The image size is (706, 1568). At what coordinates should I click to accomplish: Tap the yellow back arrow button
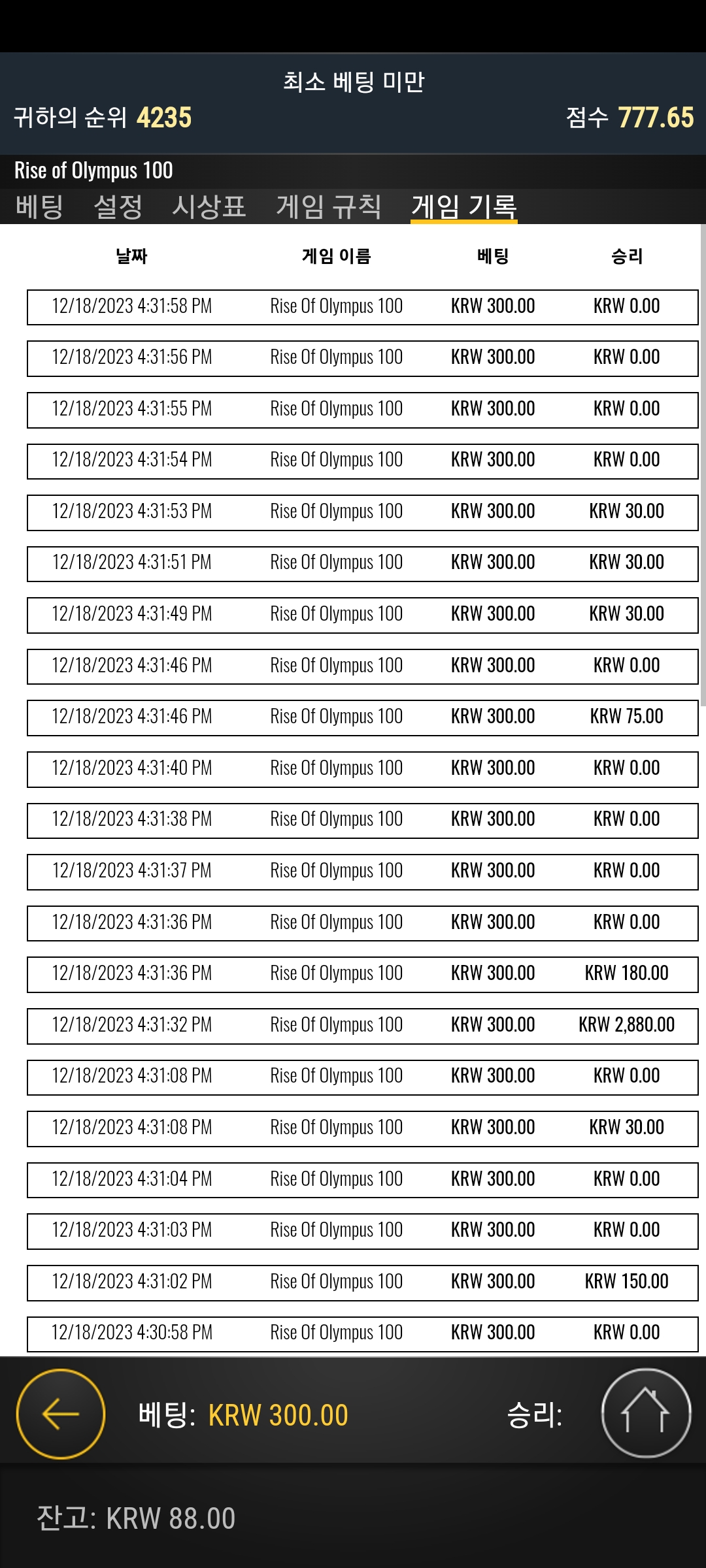(x=61, y=1414)
